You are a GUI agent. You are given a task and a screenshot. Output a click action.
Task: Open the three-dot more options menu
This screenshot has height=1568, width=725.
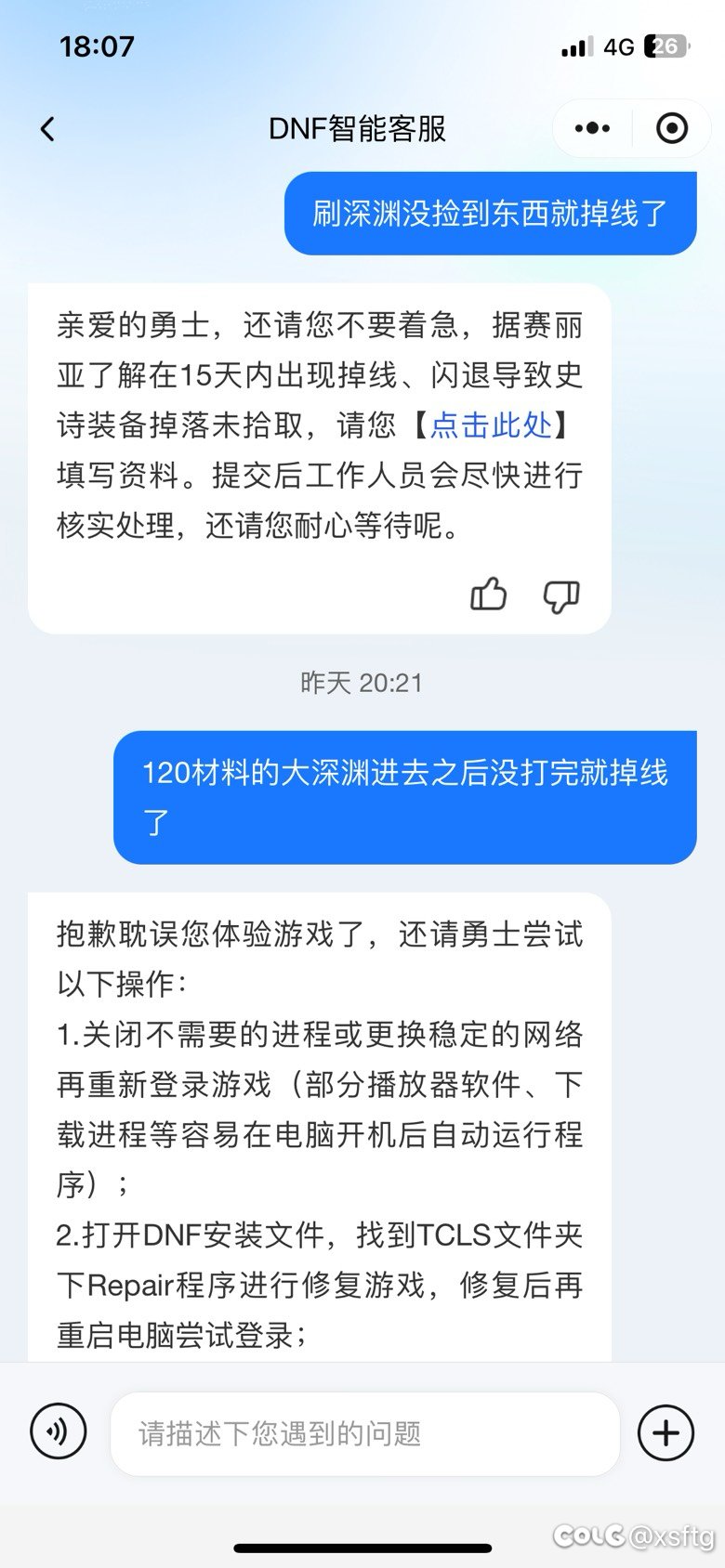point(593,128)
